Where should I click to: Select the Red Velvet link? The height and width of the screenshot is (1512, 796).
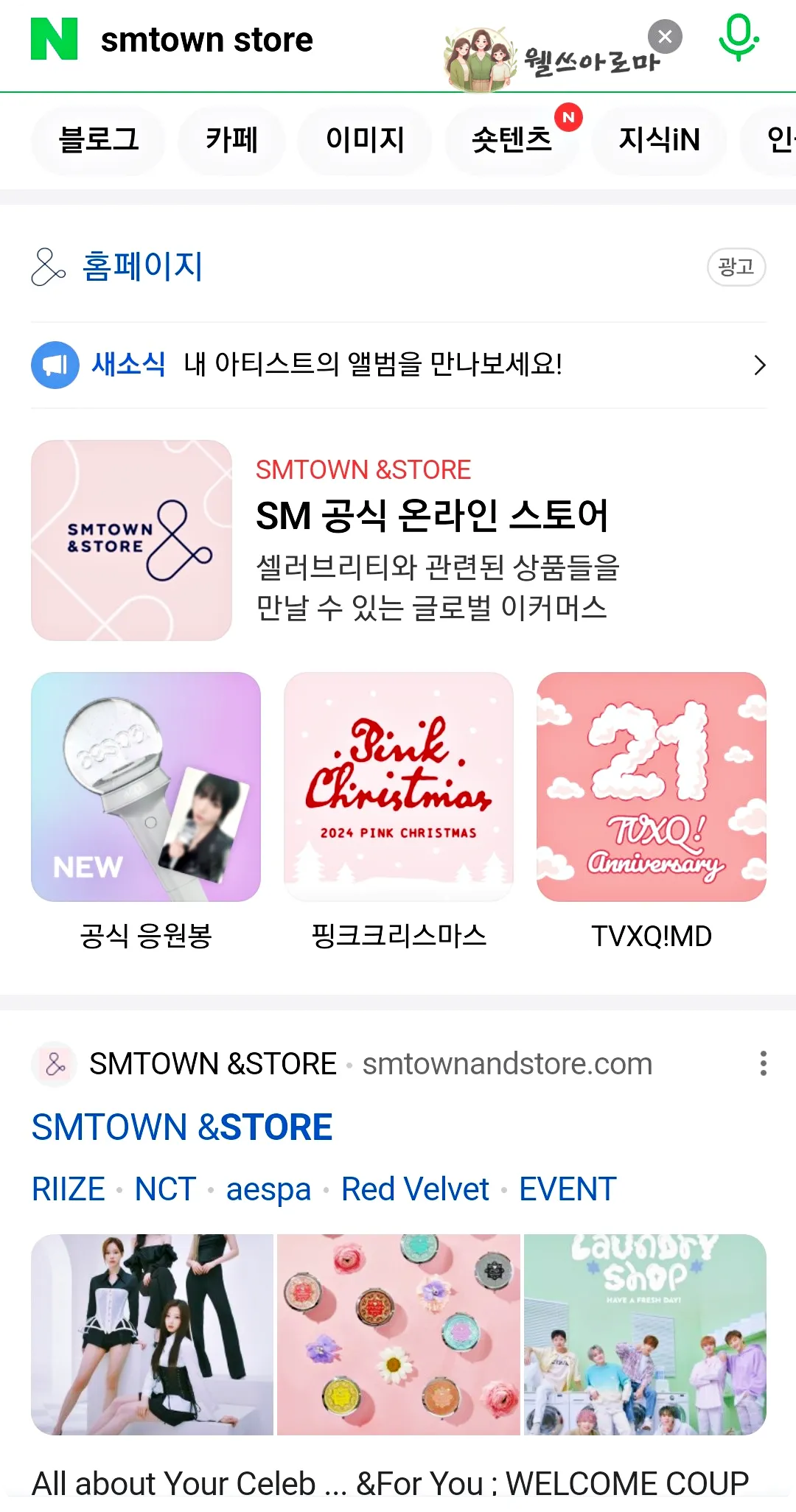(413, 1189)
